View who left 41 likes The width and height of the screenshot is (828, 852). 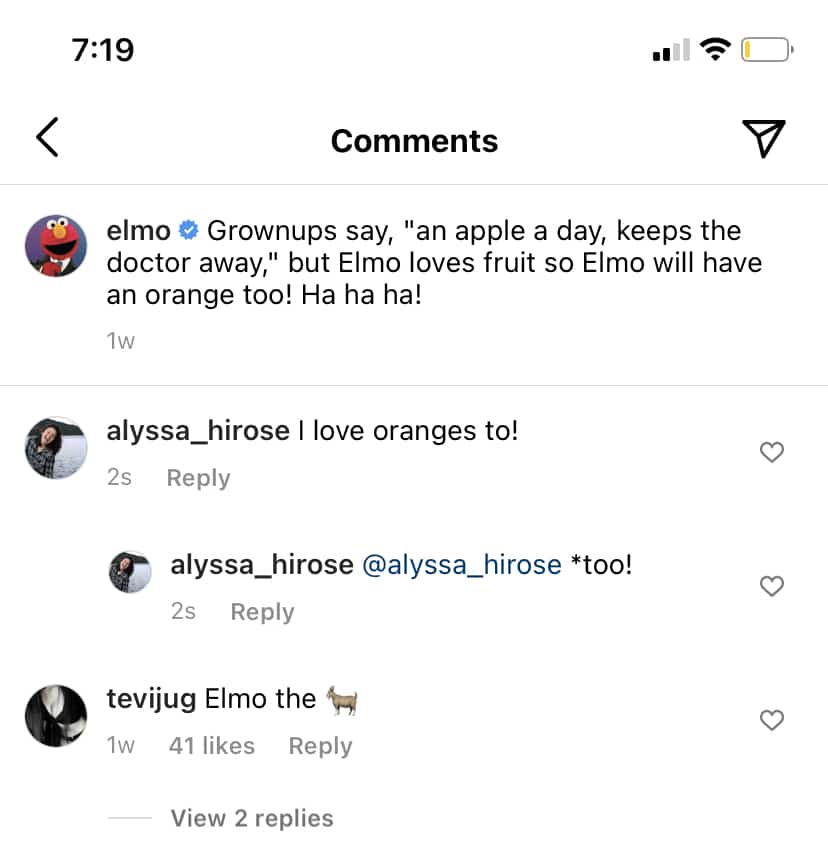(212, 745)
